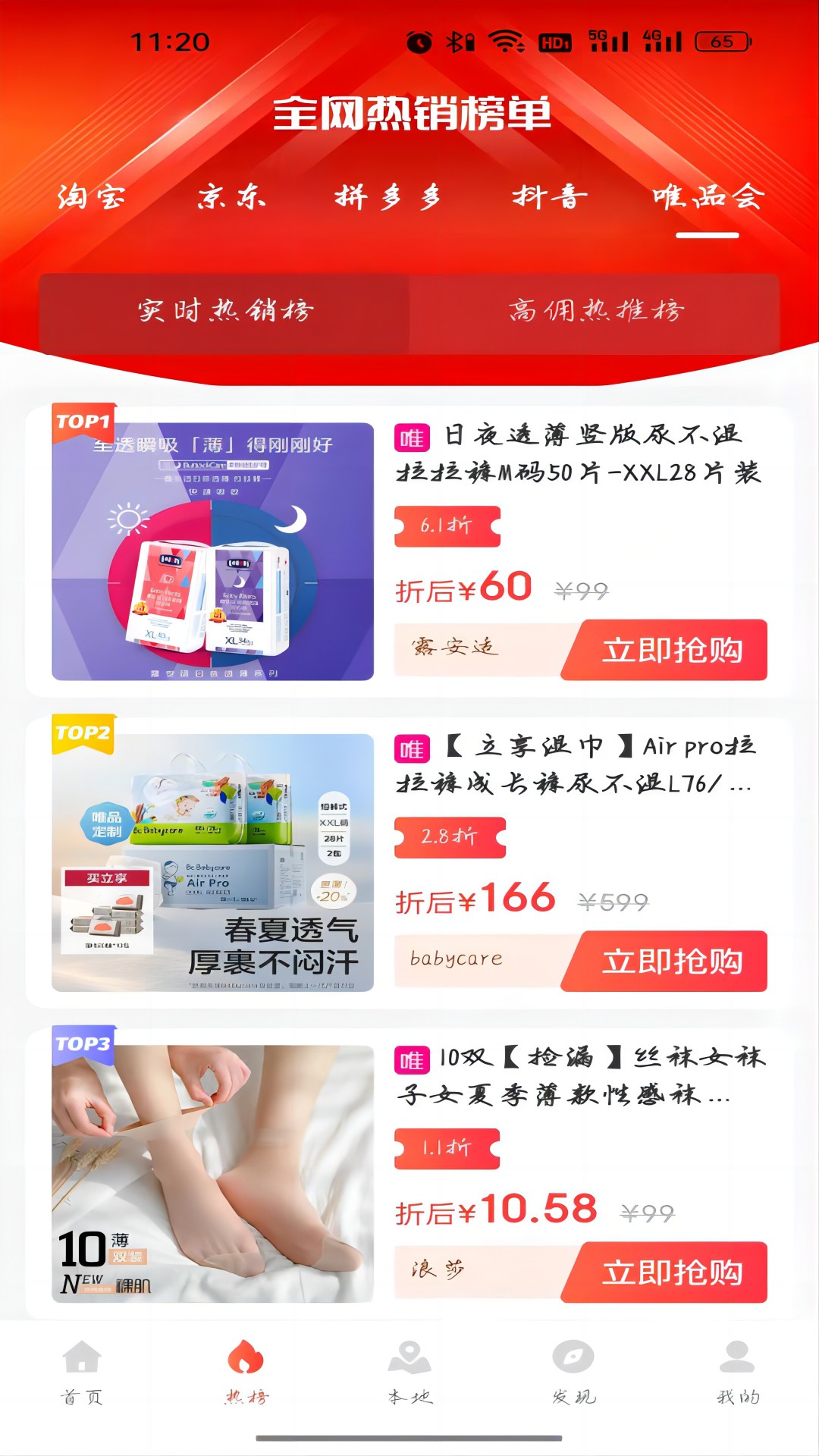Switch to 高佣热推榜 list
Screen dimensions: 819x1456
595,311
